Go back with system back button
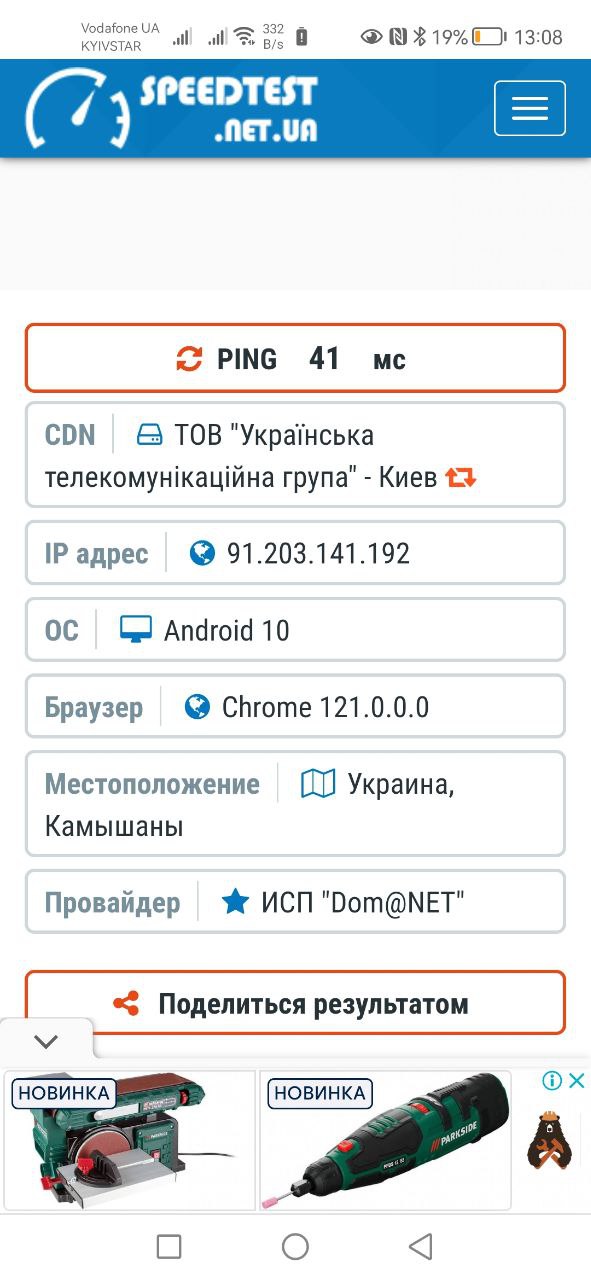Viewport: 591px width, 1280px height. [x=421, y=1246]
